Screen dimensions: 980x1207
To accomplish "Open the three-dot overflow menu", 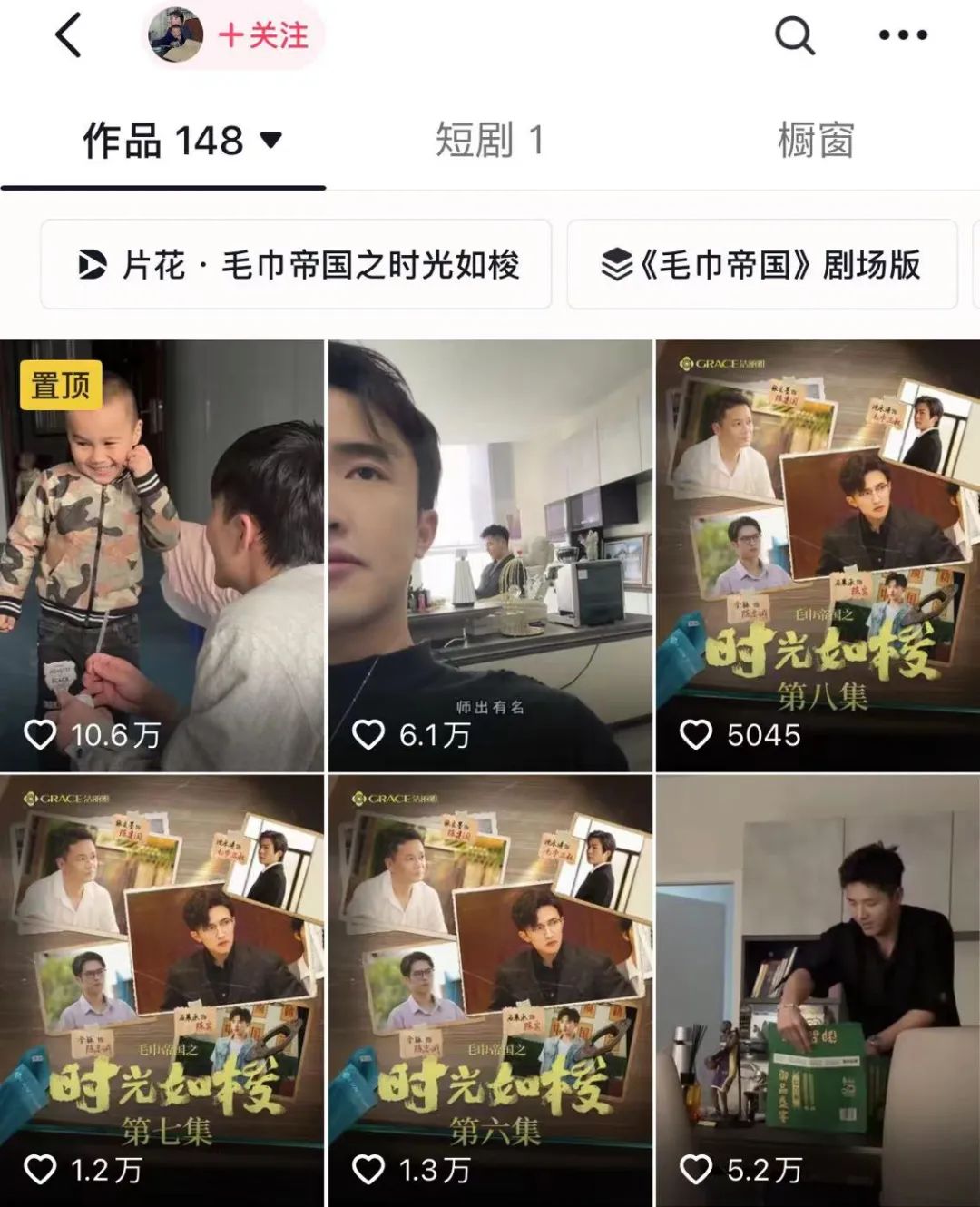I will click(x=902, y=36).
